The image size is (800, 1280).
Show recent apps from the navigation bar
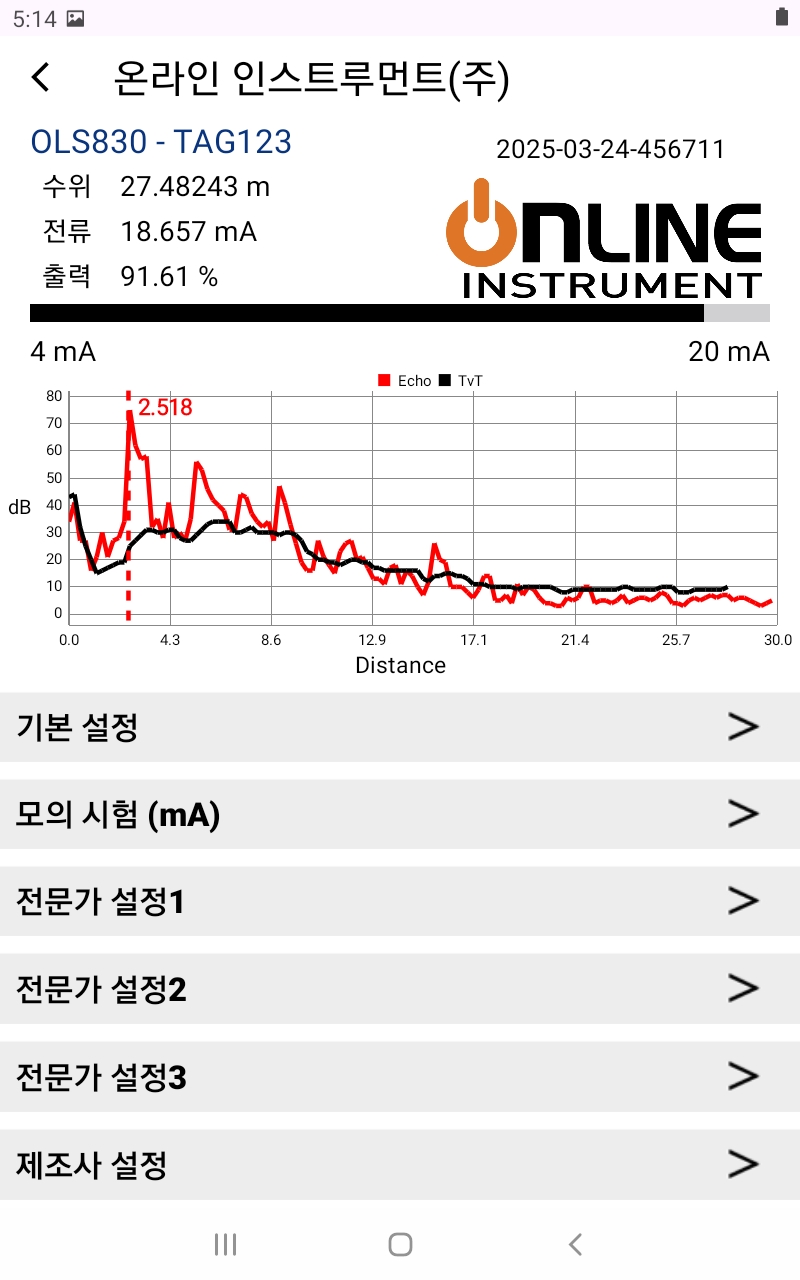(226, 1244)
